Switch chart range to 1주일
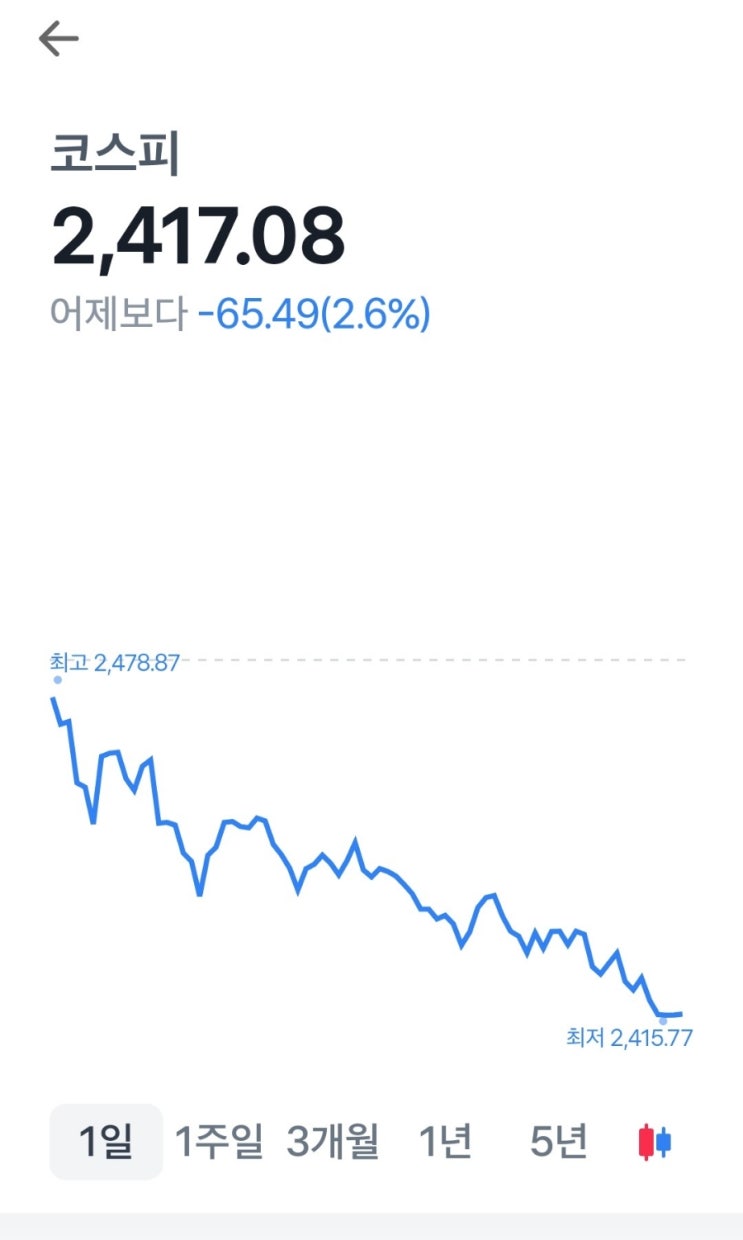 pos(219,1141)
